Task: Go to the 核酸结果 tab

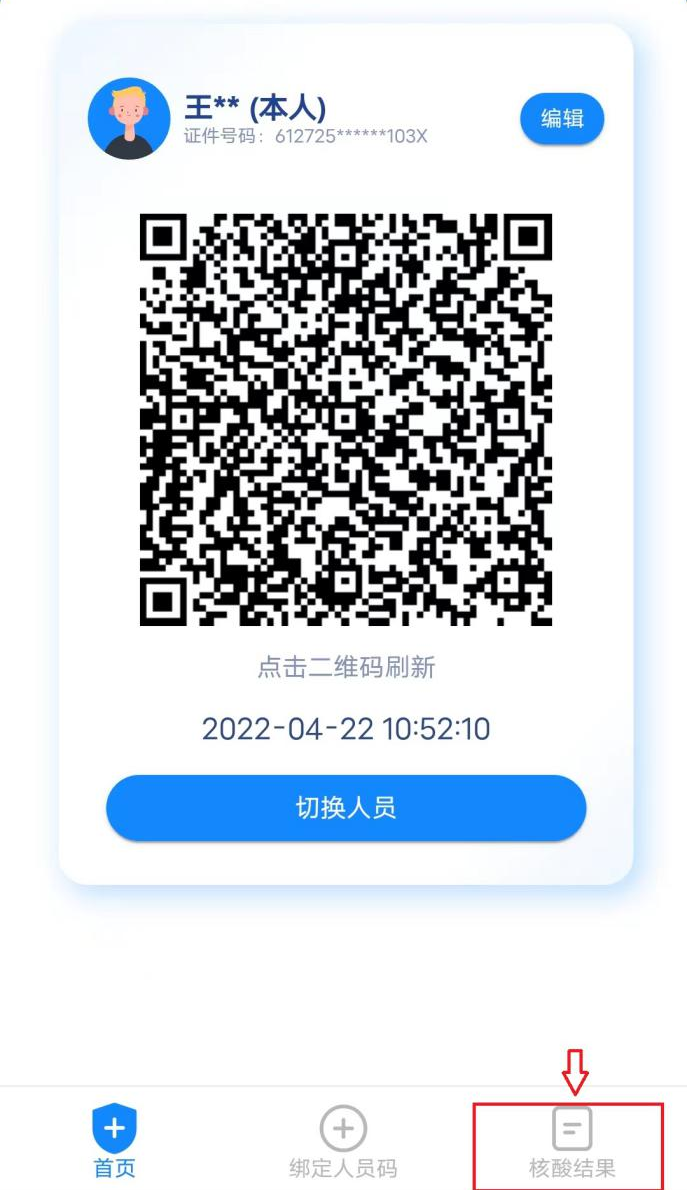Action: pos(572,1142)
